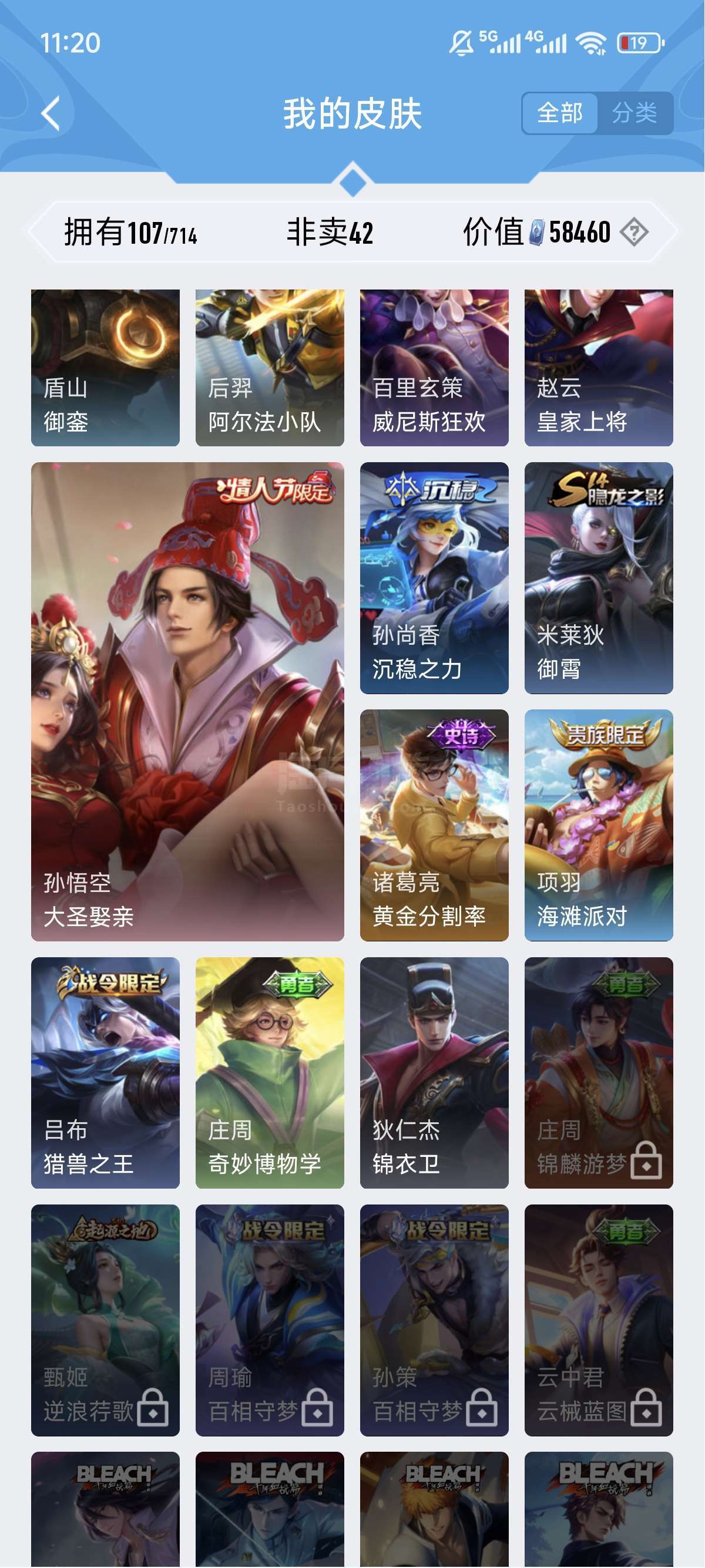Open 庄周 奇妙博物学 skin

[270, 1072]
